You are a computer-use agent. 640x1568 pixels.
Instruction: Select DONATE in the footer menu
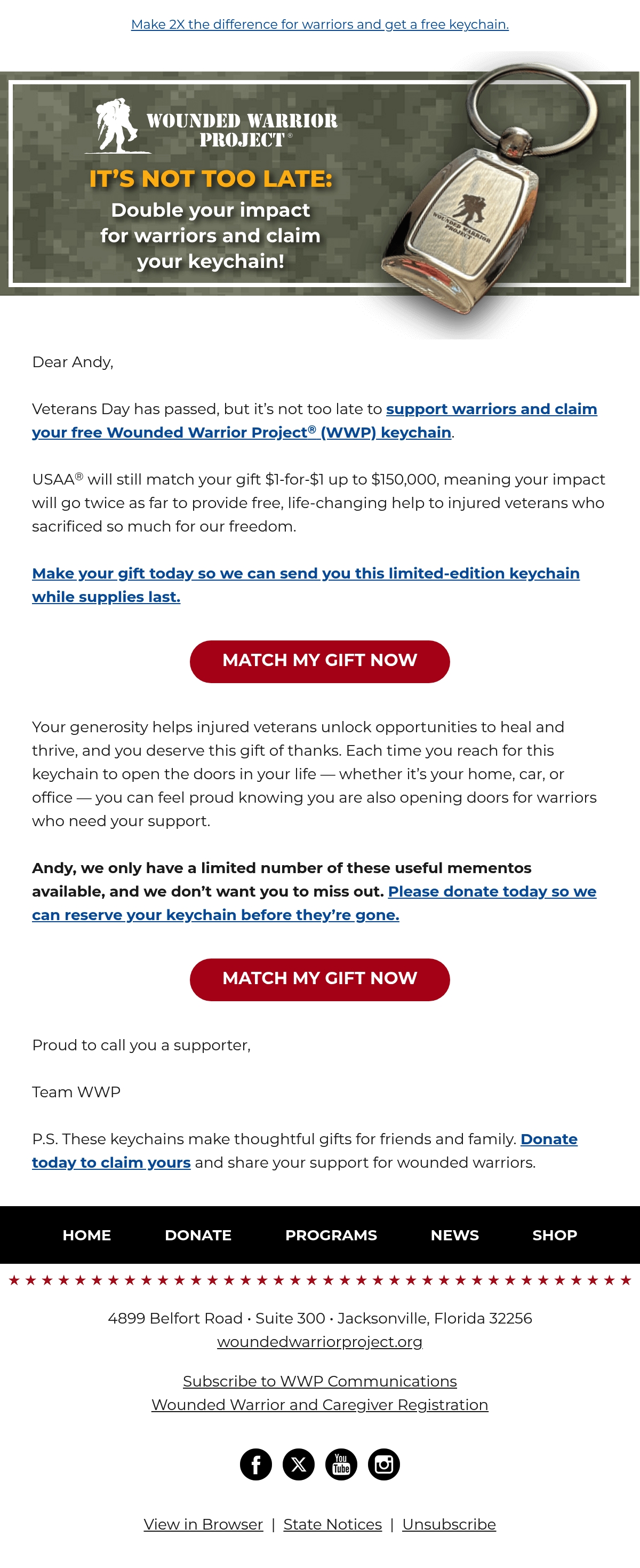[198, 1235]
